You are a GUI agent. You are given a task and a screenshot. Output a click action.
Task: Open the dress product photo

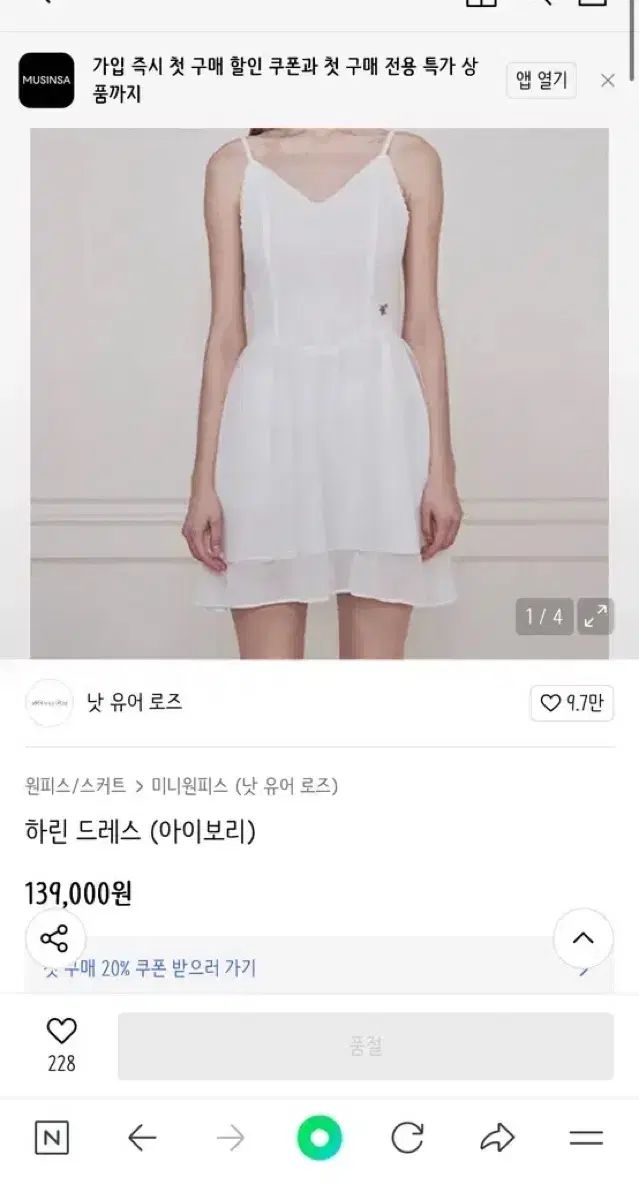(319, 390)
